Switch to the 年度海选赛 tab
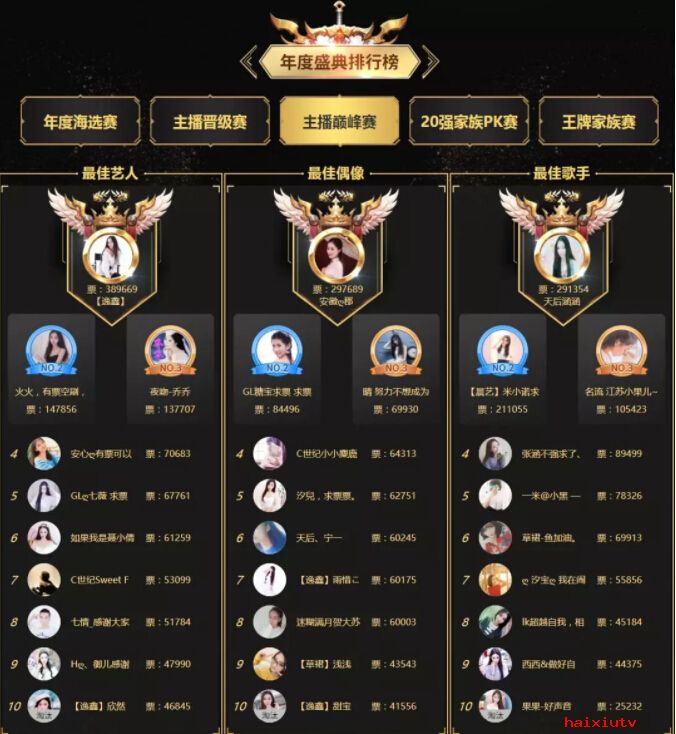 coord(80,122)
